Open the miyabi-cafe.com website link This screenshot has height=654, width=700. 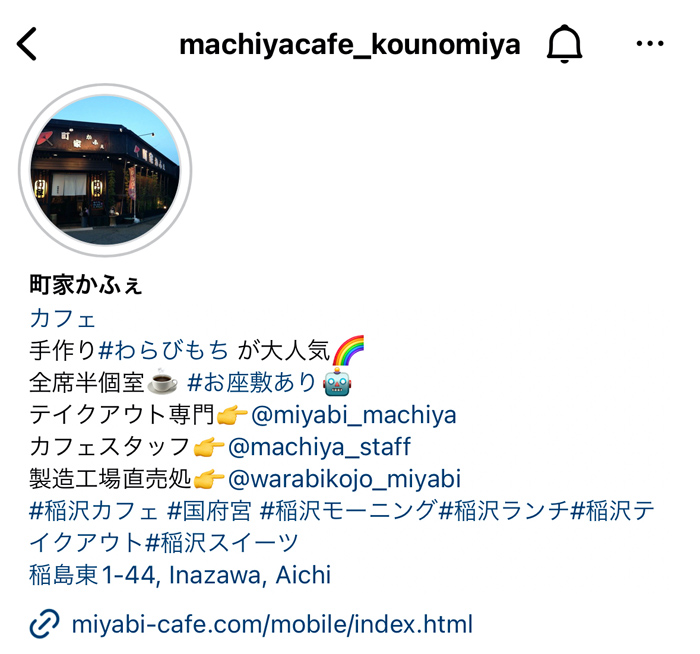coord(271,625)
